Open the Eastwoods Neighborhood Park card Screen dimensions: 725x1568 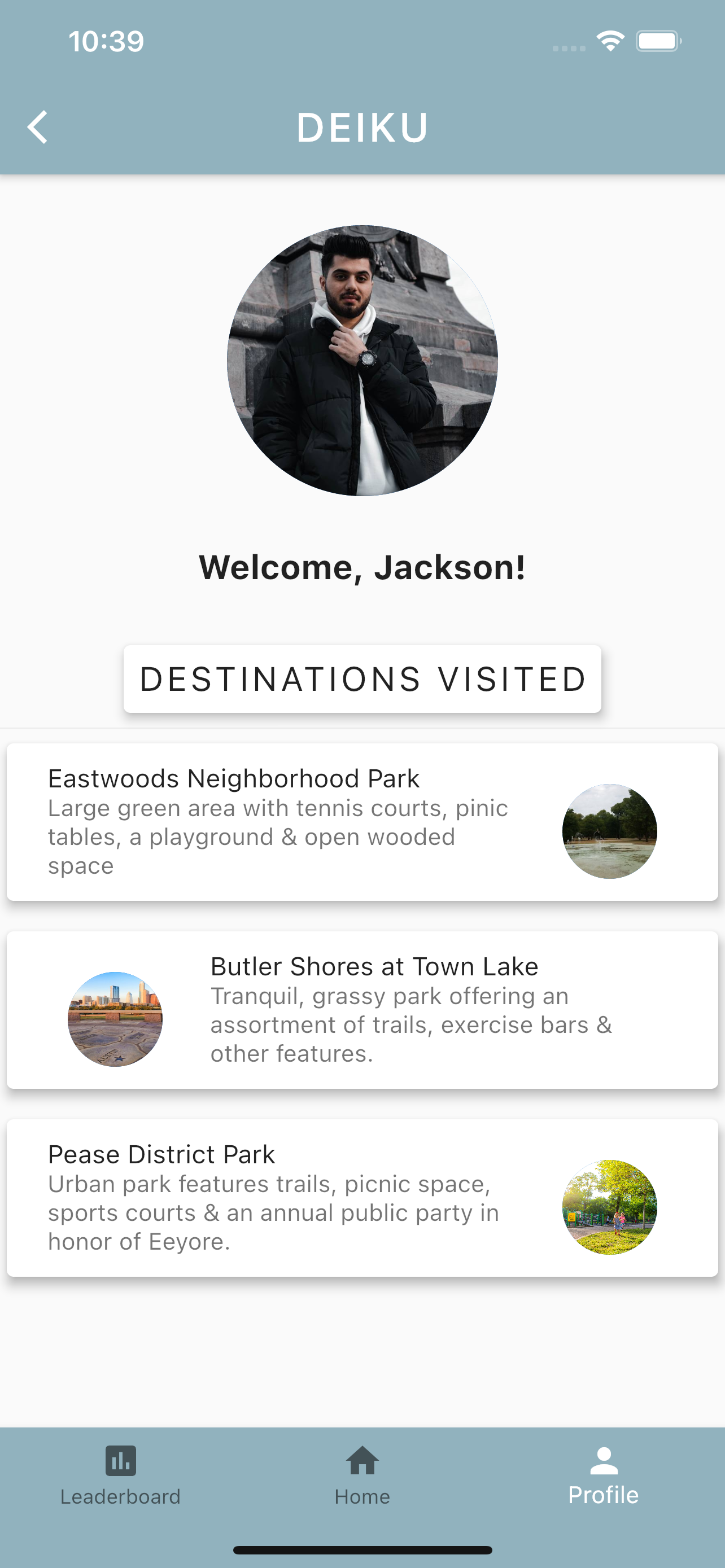click(362, 821)
